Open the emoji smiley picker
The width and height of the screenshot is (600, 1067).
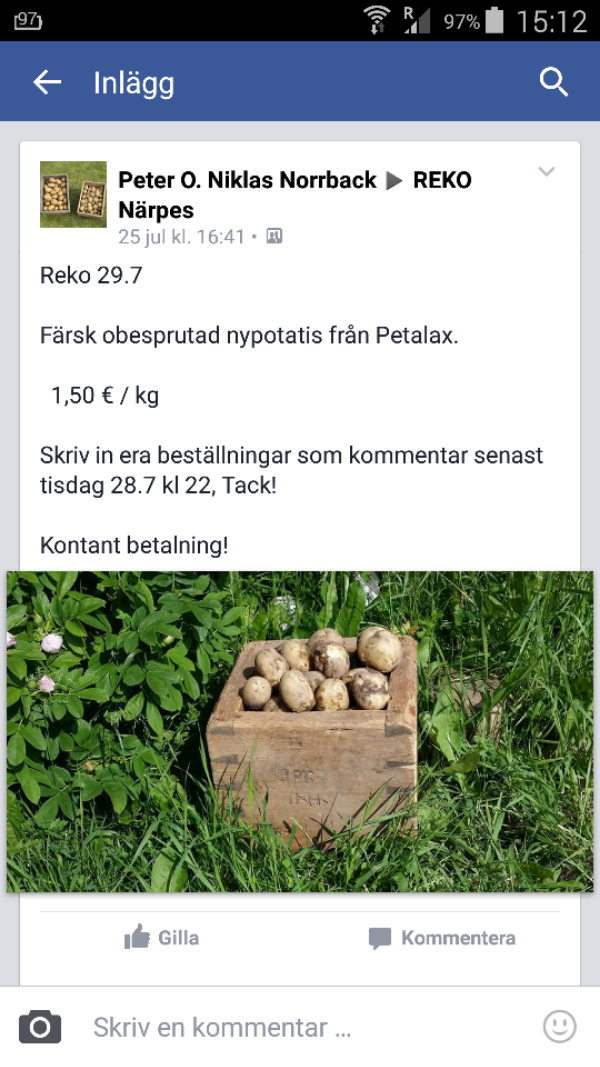(560, 1027)
